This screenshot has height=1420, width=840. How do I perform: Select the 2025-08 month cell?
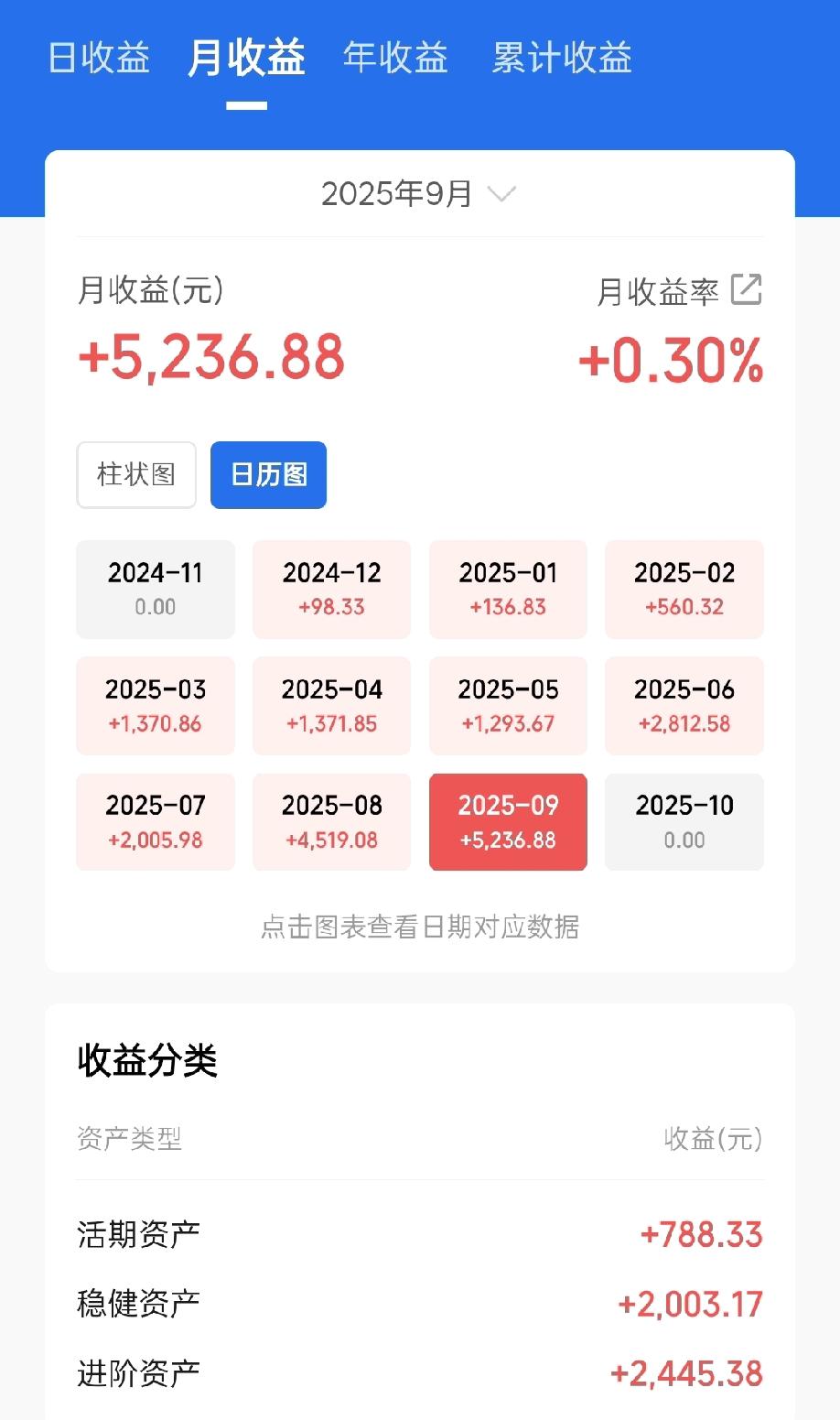pyautogui.click(x=331, y=821)
